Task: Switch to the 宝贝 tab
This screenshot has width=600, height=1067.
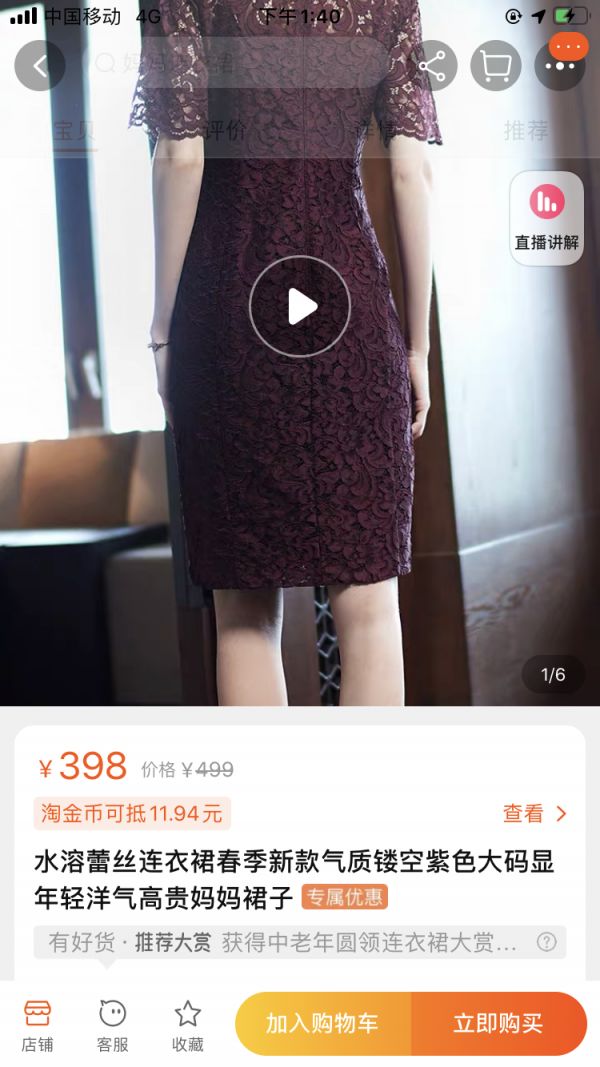Action: [x=75, y=131]
